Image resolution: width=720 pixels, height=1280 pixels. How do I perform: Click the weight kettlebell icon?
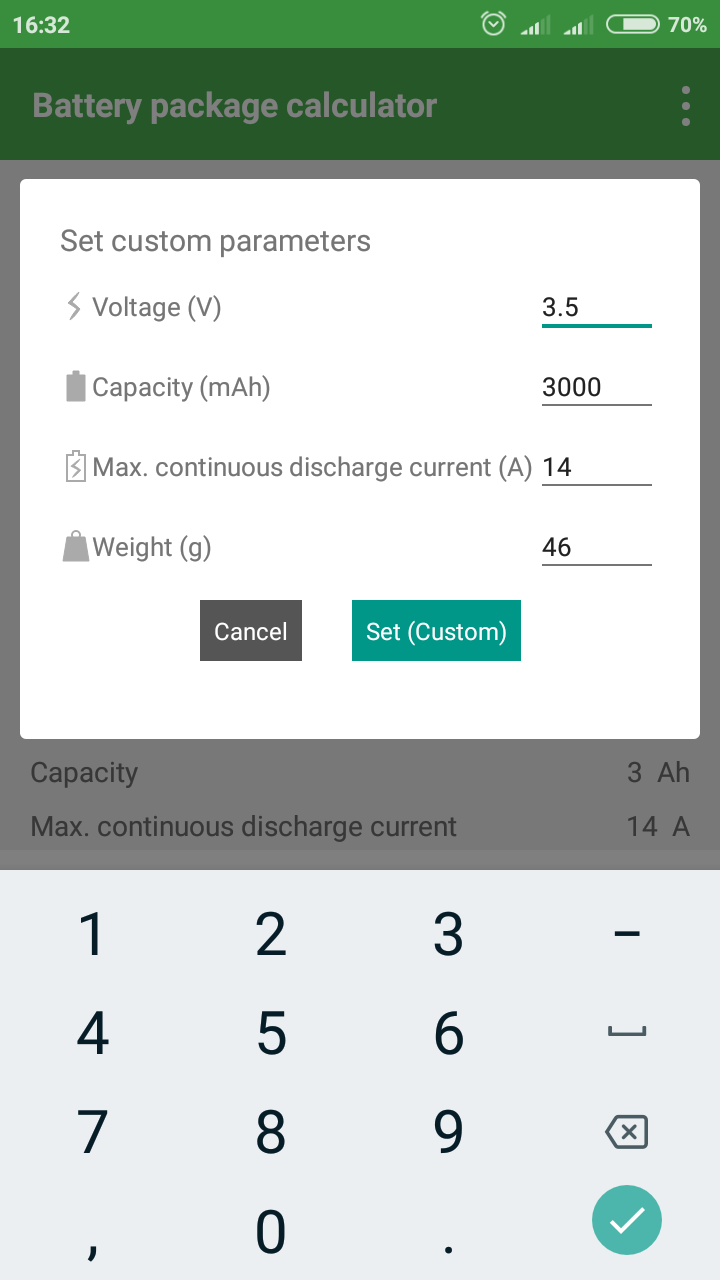(75, 546)
